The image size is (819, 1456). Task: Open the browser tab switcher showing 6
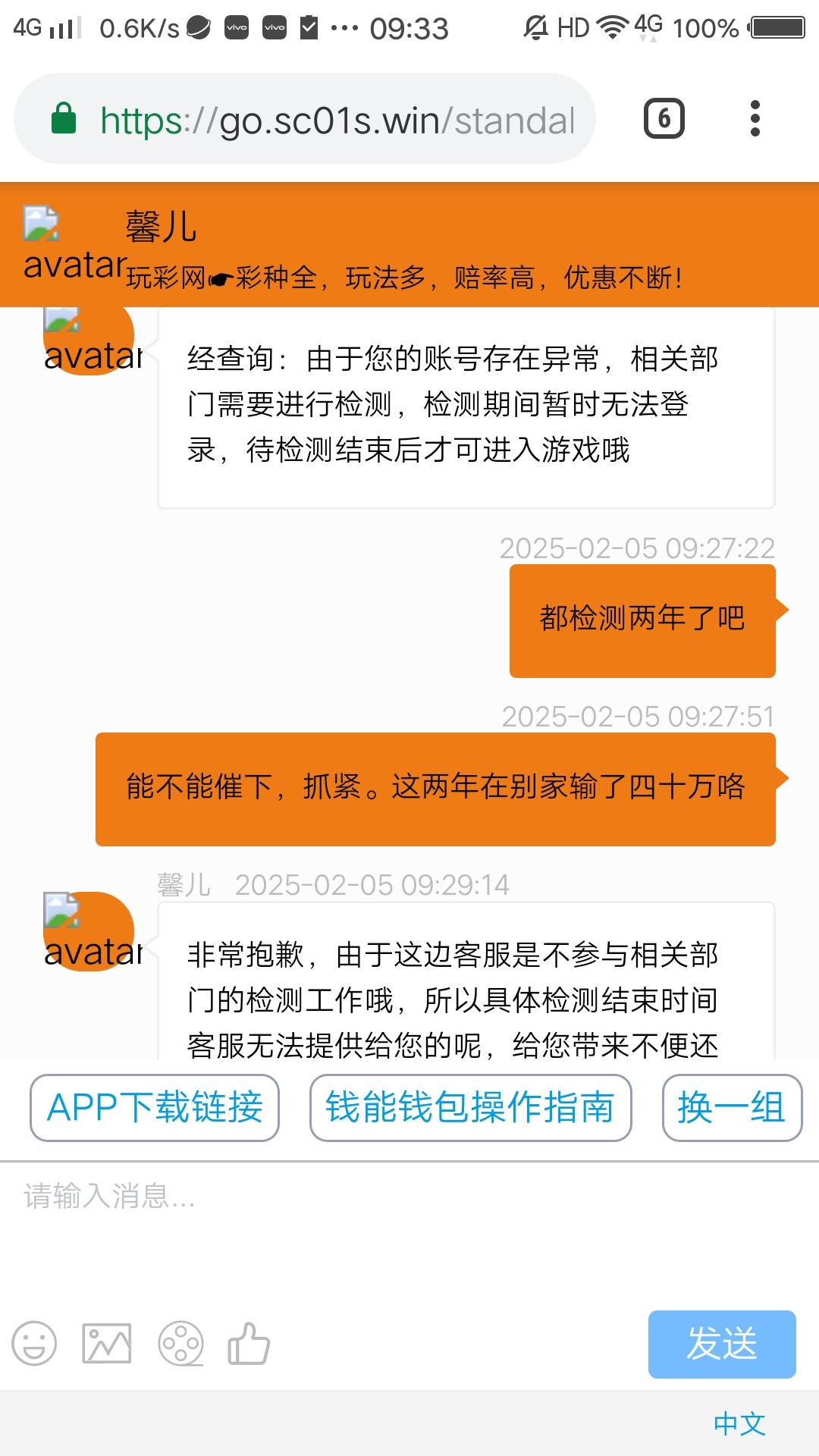click(x=664, y=119)
